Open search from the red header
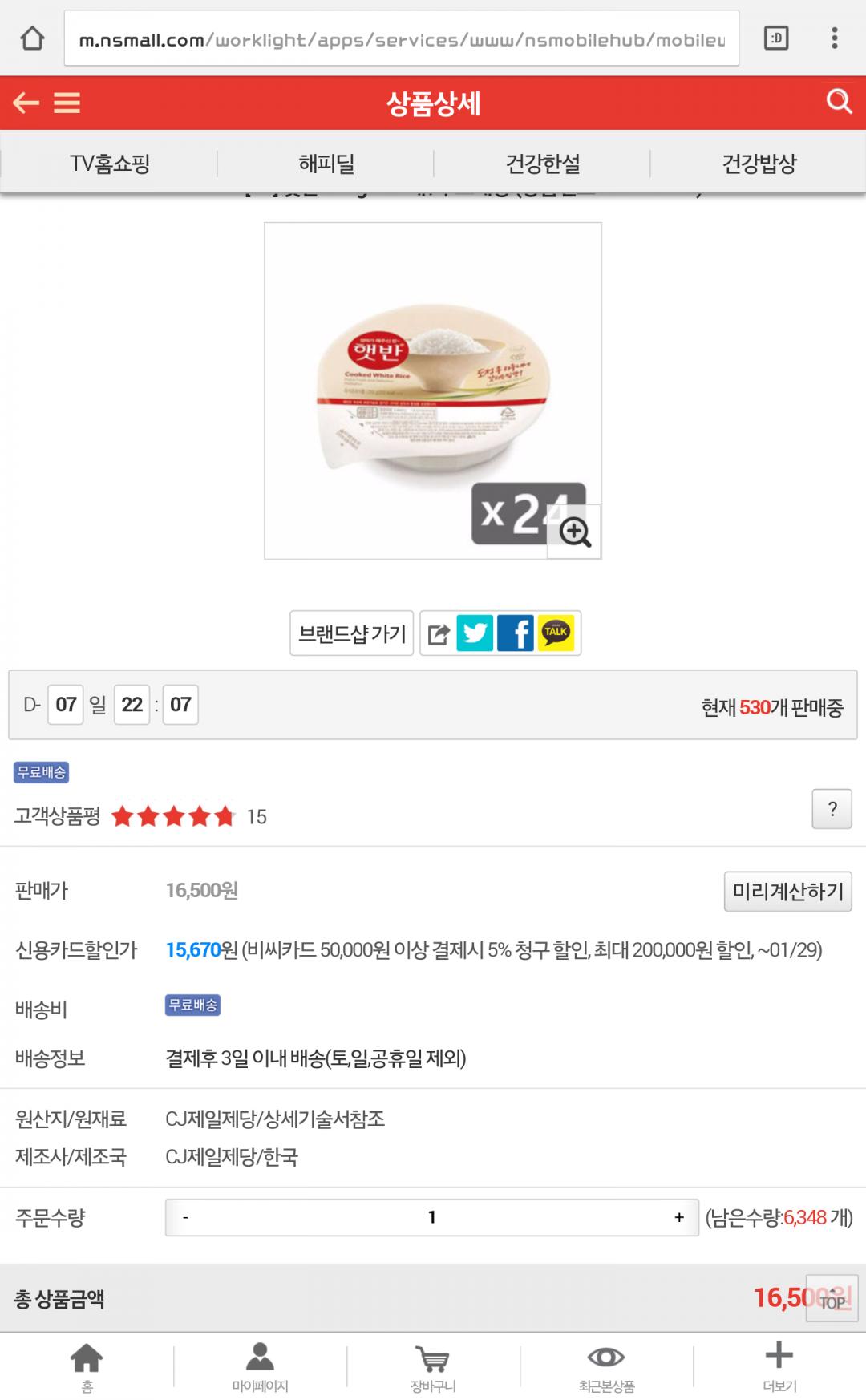 coord(839,102)
